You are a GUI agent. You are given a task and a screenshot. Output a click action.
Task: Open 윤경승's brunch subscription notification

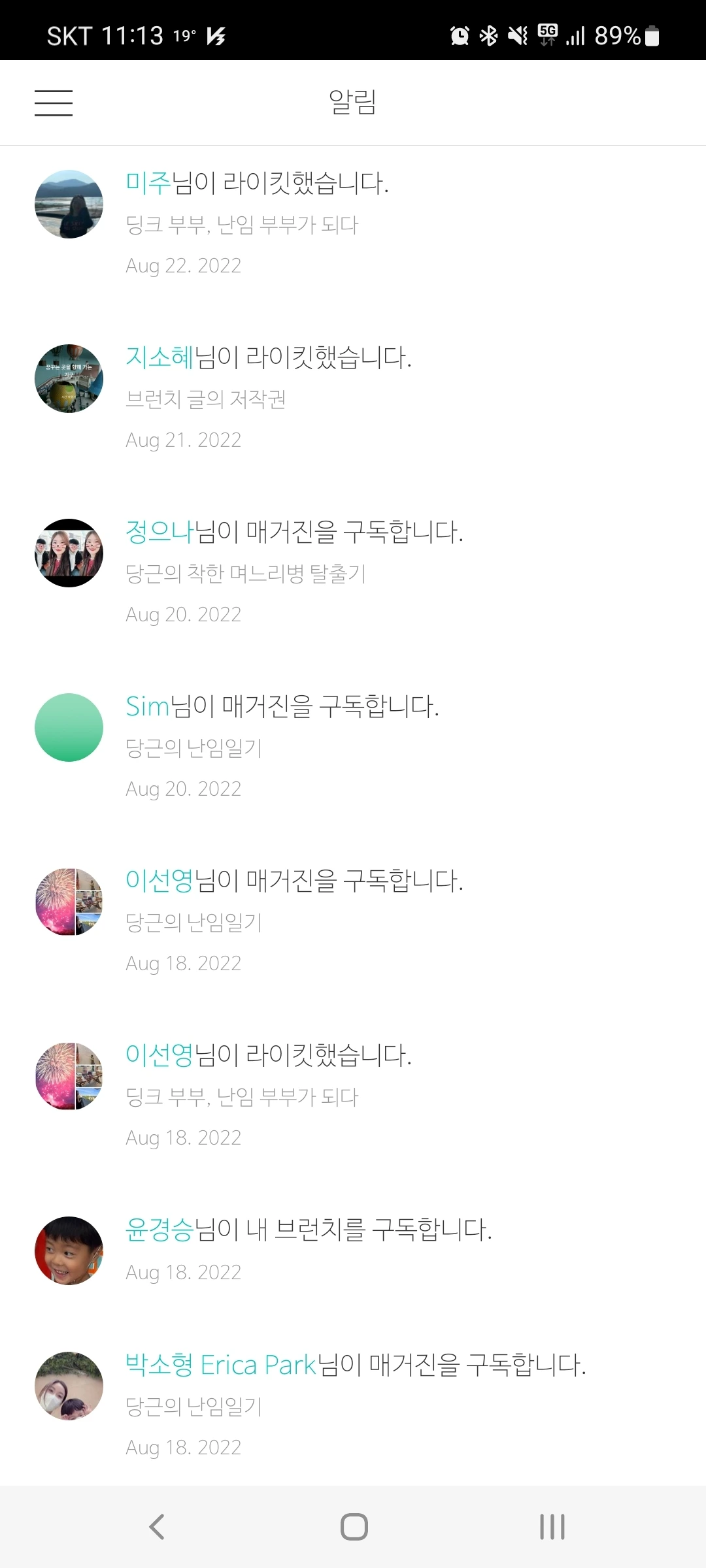coord(366,1249)
